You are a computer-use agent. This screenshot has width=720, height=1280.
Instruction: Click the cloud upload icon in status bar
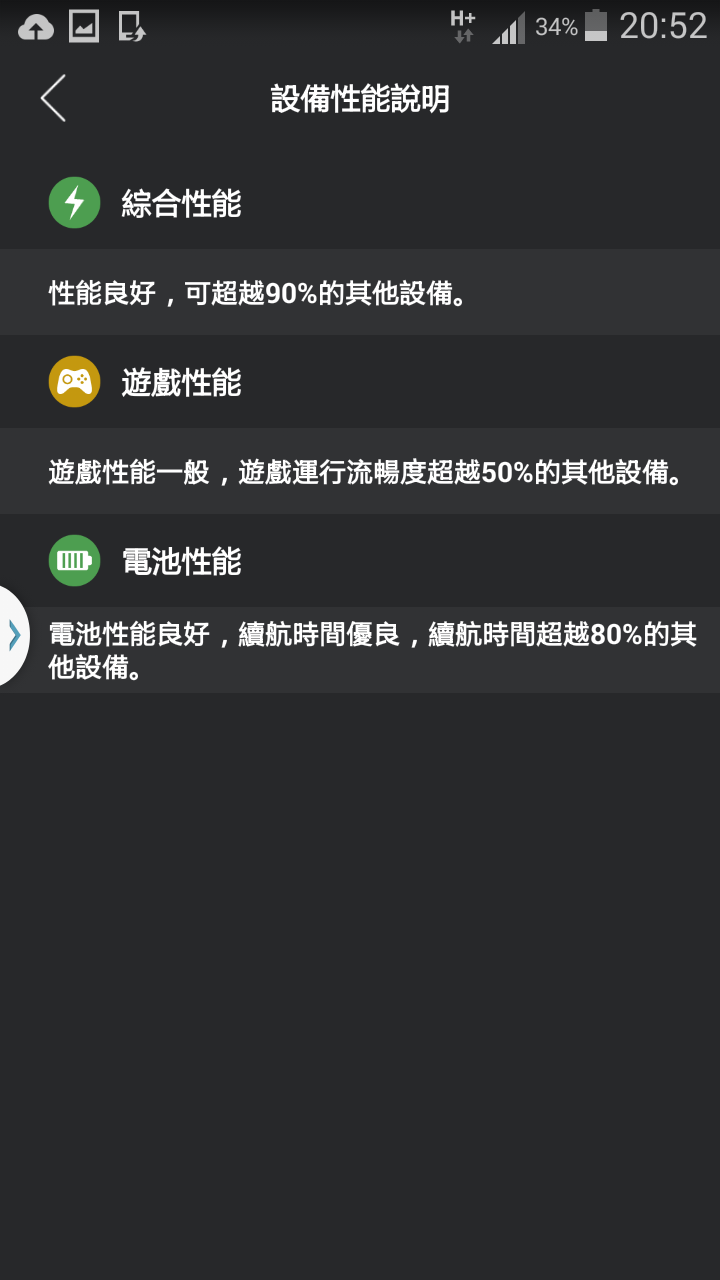(x=36, y=25)
